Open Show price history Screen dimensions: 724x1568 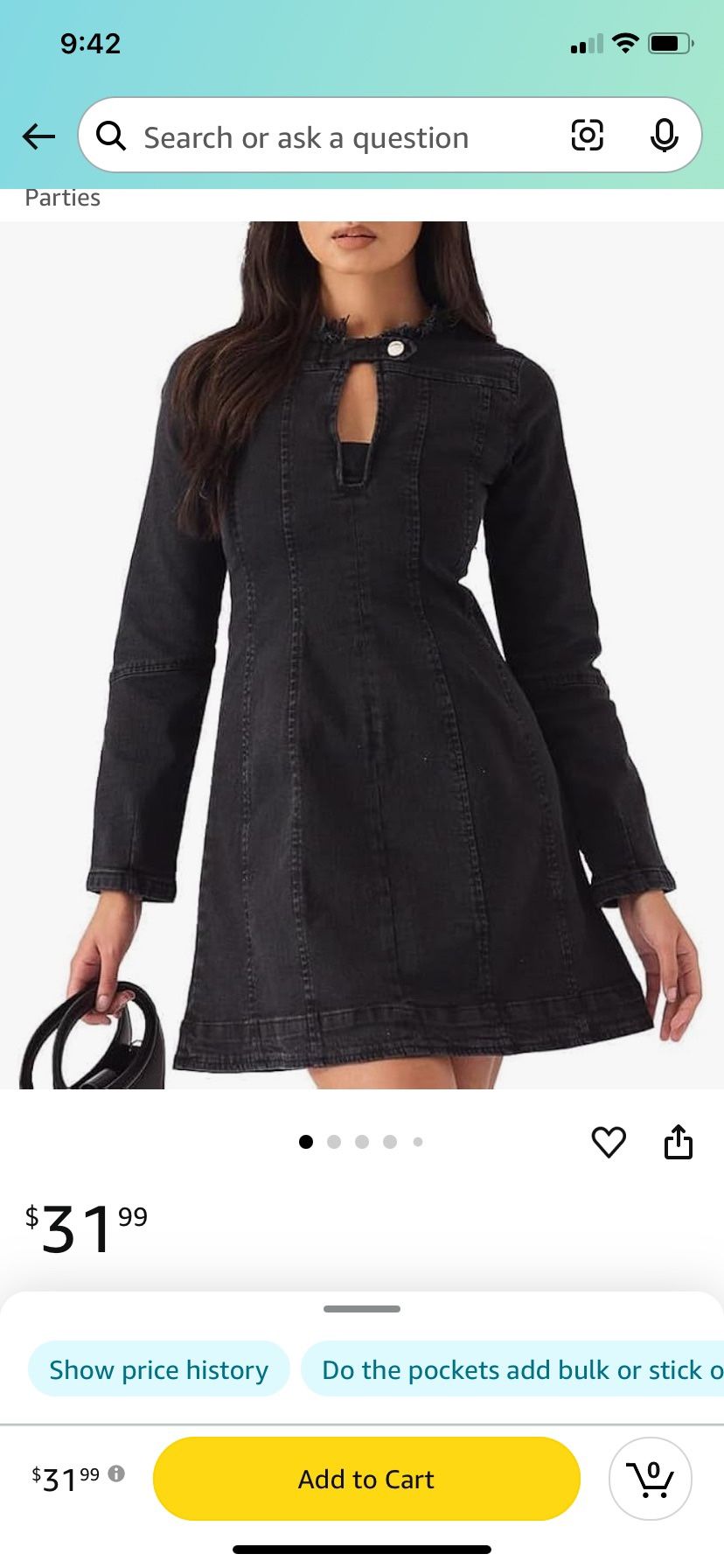click(158, 1369)
